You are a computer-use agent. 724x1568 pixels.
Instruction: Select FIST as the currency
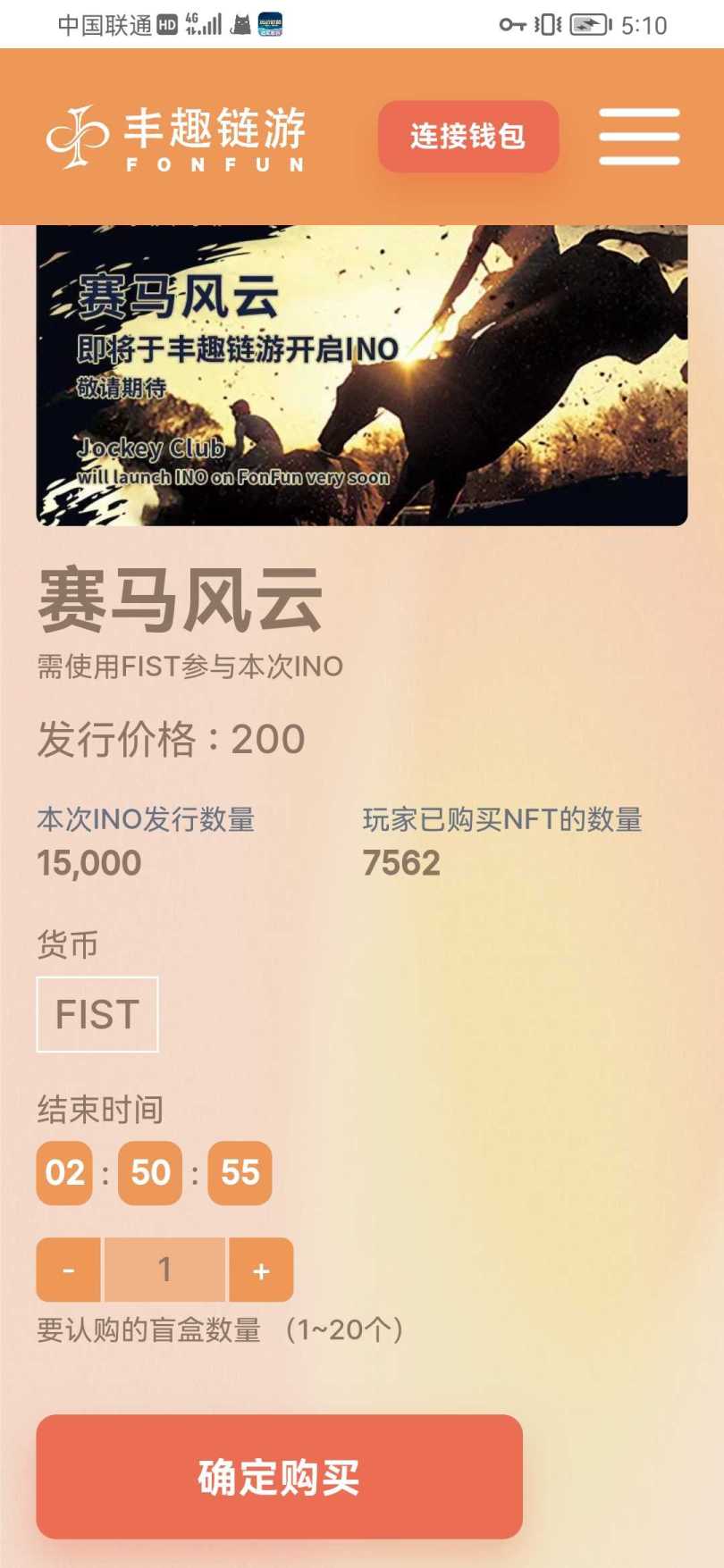coord(97,1014)
